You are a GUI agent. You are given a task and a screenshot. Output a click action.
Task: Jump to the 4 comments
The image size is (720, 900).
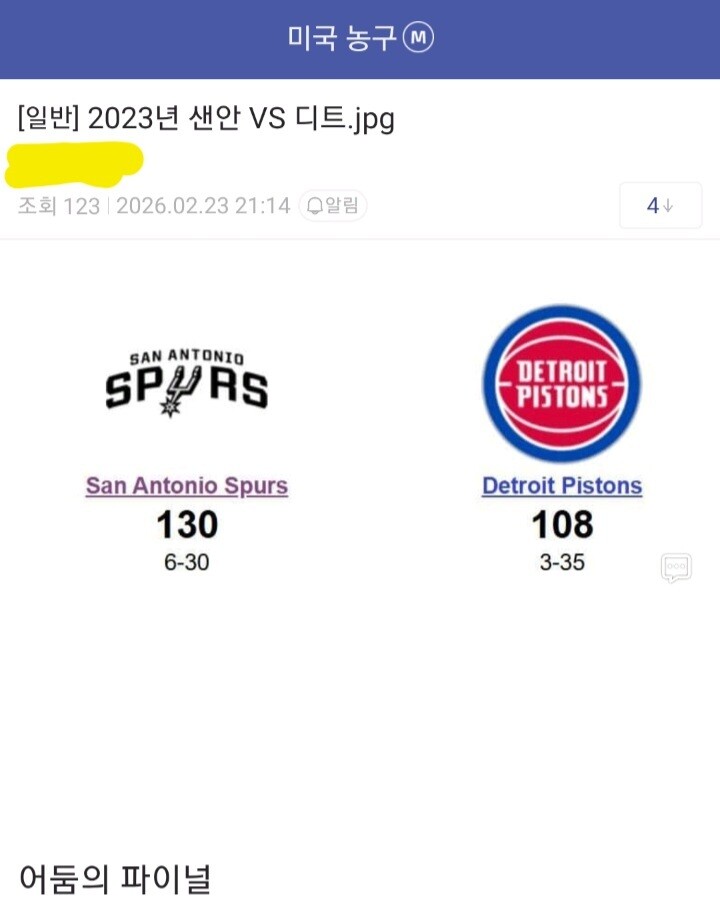(660, 206)
